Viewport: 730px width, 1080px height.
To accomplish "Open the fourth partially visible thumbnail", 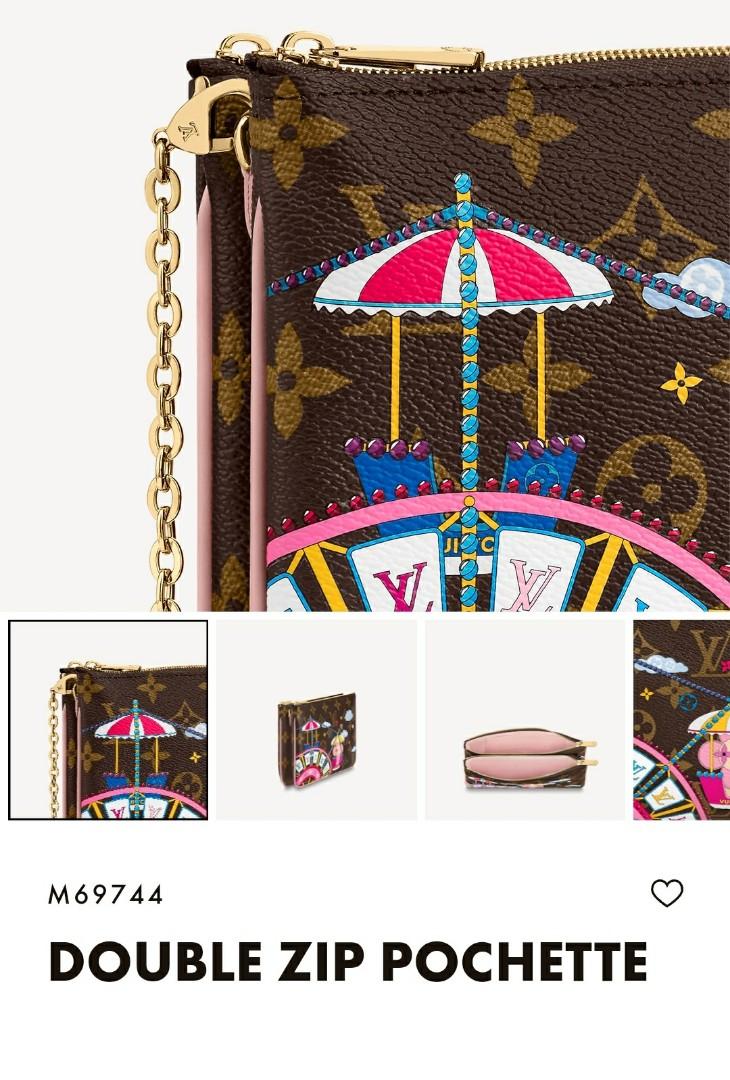I will click(x=682, y=720).
